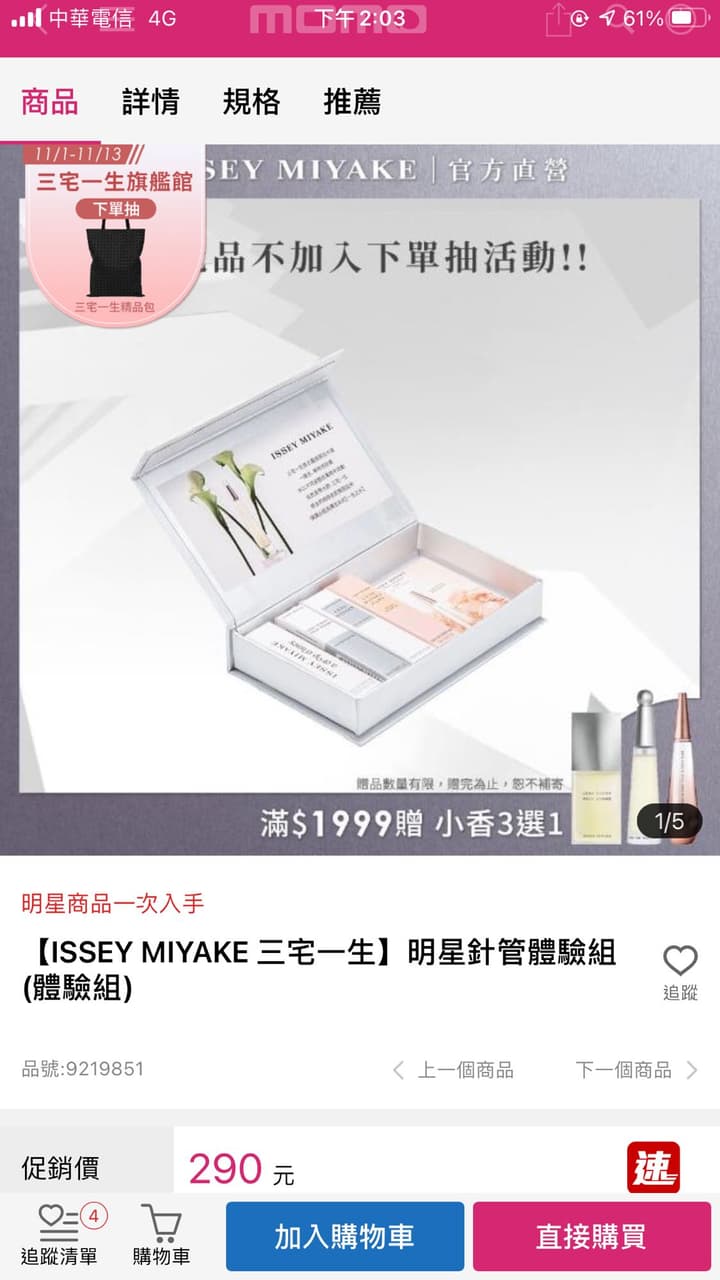Switch to the 規格 tab
This screenshot has height=1280, width=720.
(251, 102)
